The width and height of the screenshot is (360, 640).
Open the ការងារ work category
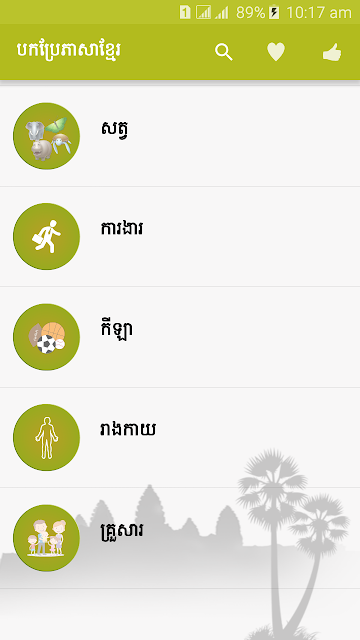click(x=180, y=237)
